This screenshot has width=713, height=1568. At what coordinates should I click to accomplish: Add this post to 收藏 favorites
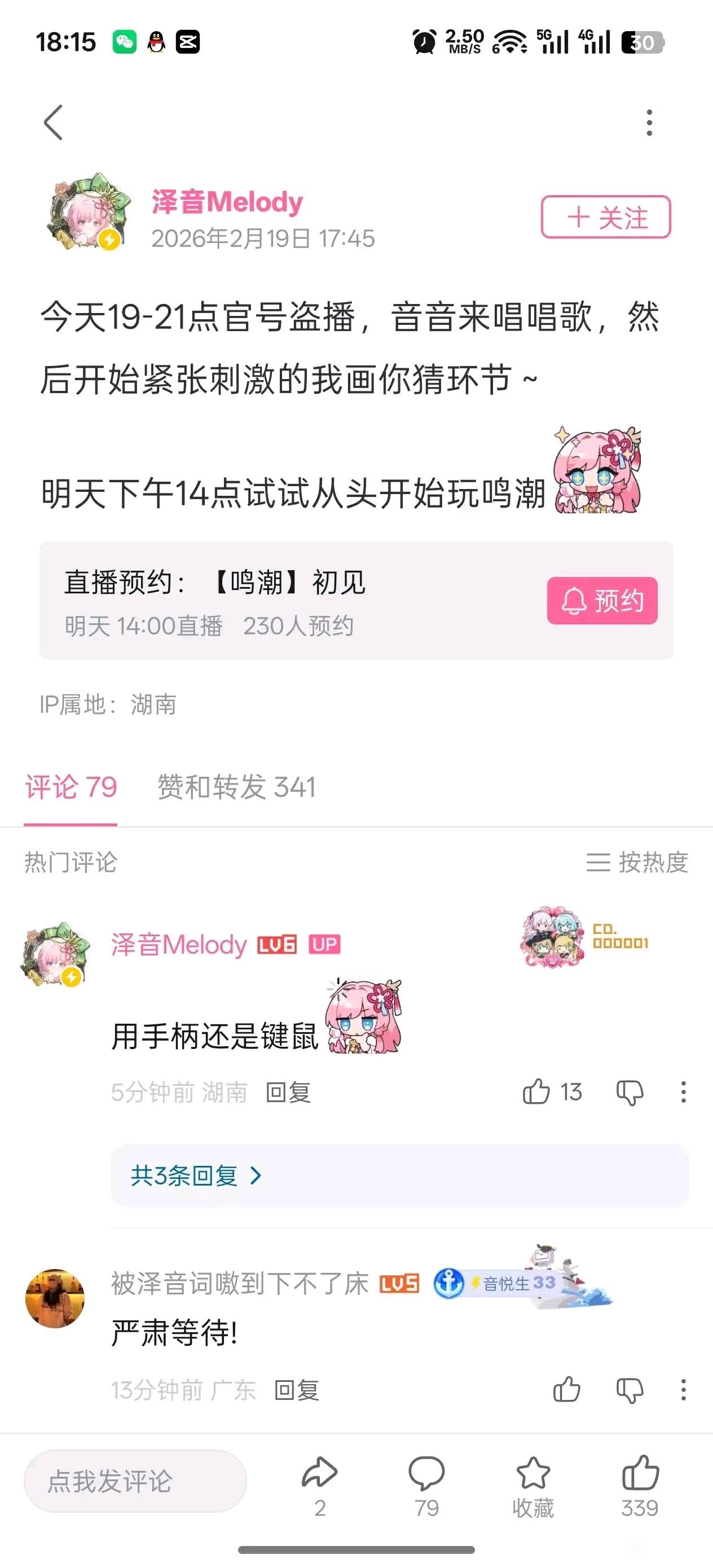pos(532,1486)
